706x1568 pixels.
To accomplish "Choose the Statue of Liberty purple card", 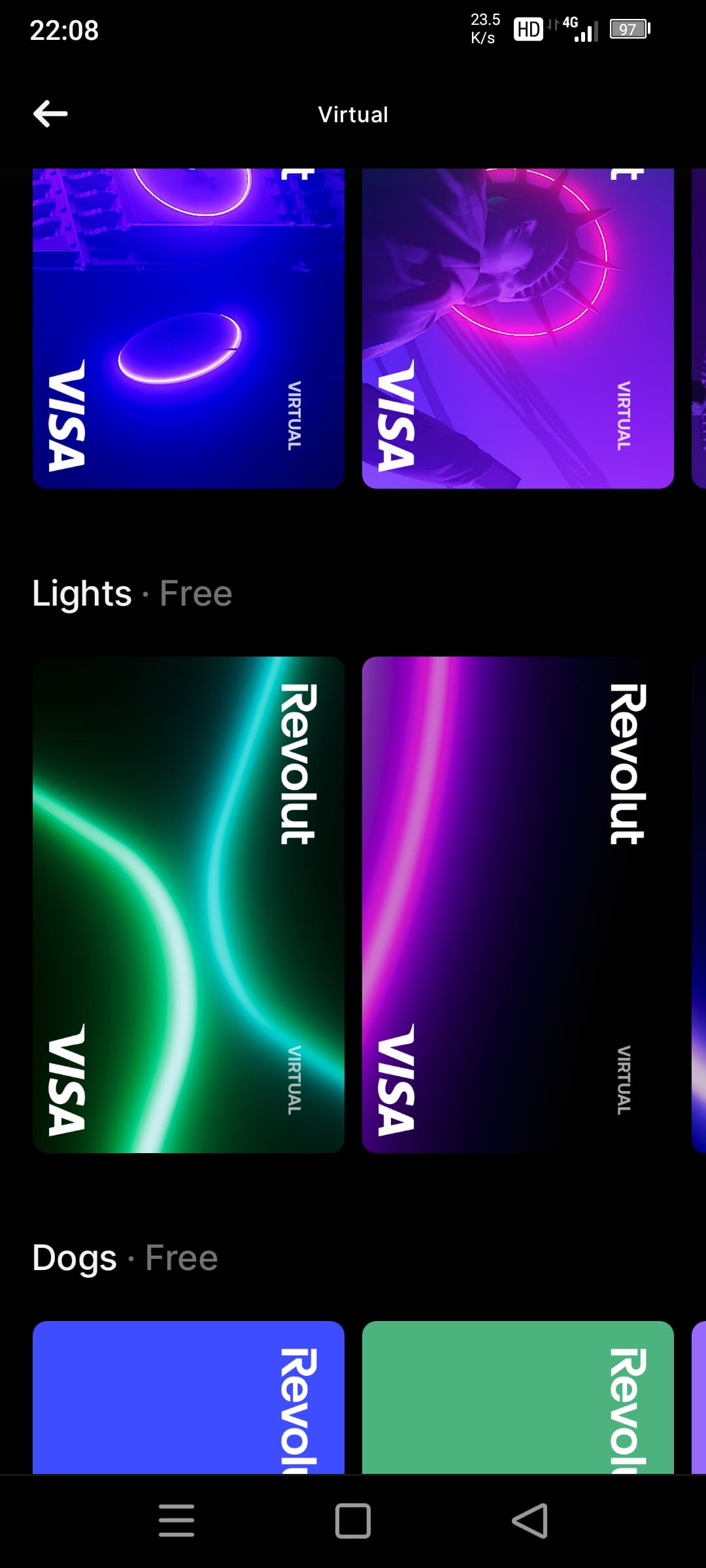I will [518, 328].
